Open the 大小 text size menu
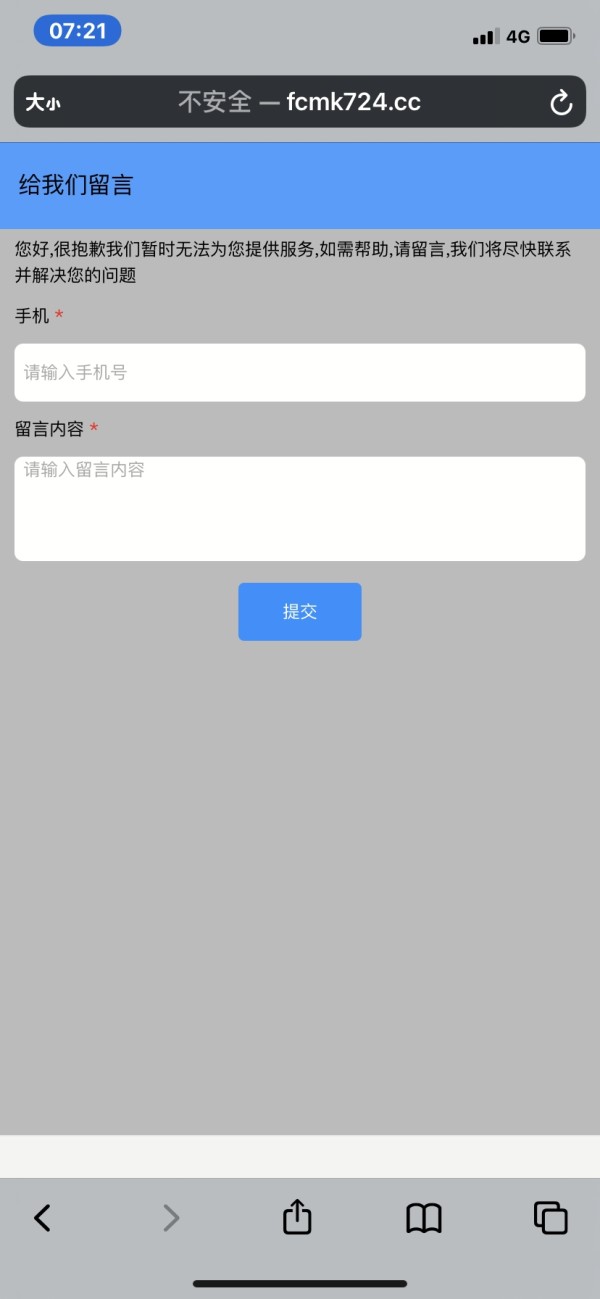The width and height of the screenshot is (600, 1299). tap(43, 102)
